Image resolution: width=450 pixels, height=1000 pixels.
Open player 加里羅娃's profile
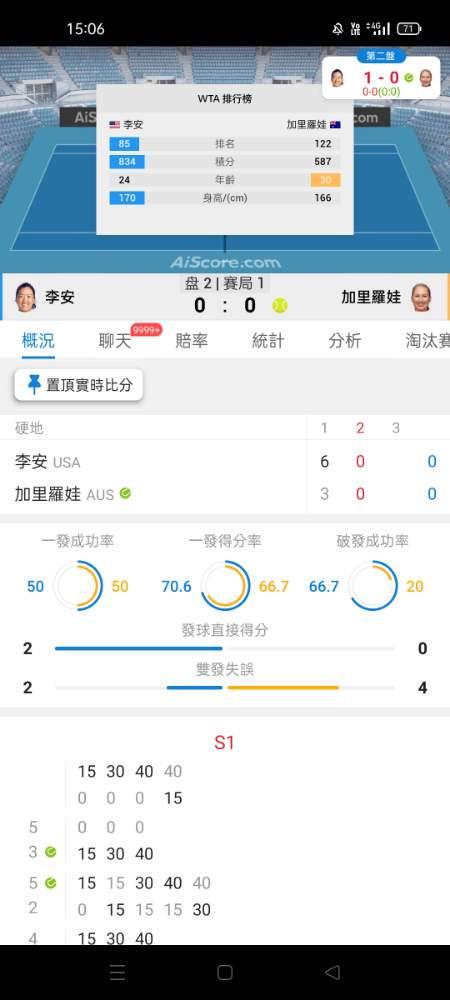click(x=386, y=297)
